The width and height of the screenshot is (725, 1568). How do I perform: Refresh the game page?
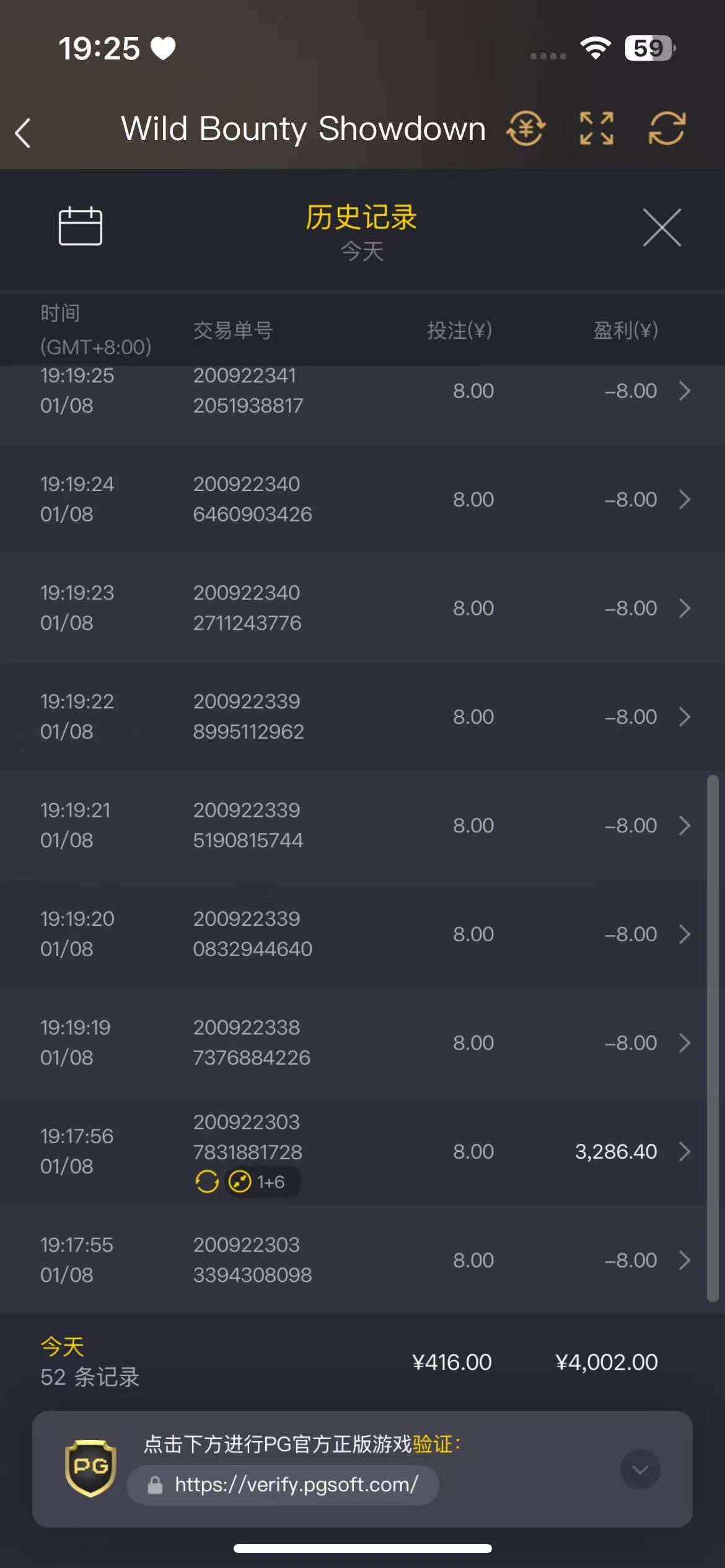click(x=667, y=129)
